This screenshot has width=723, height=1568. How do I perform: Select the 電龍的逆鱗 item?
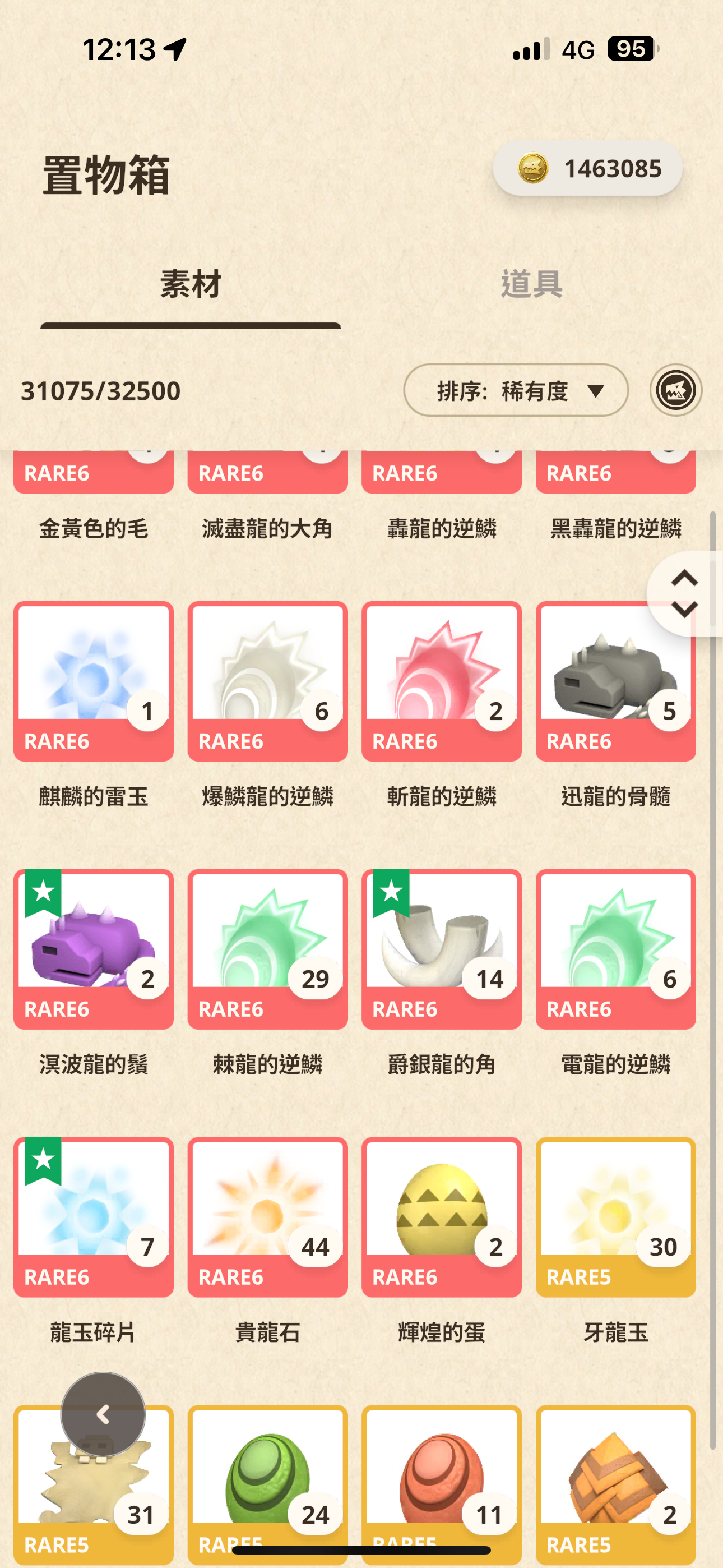pyautogui.click(x=615, y=949)
